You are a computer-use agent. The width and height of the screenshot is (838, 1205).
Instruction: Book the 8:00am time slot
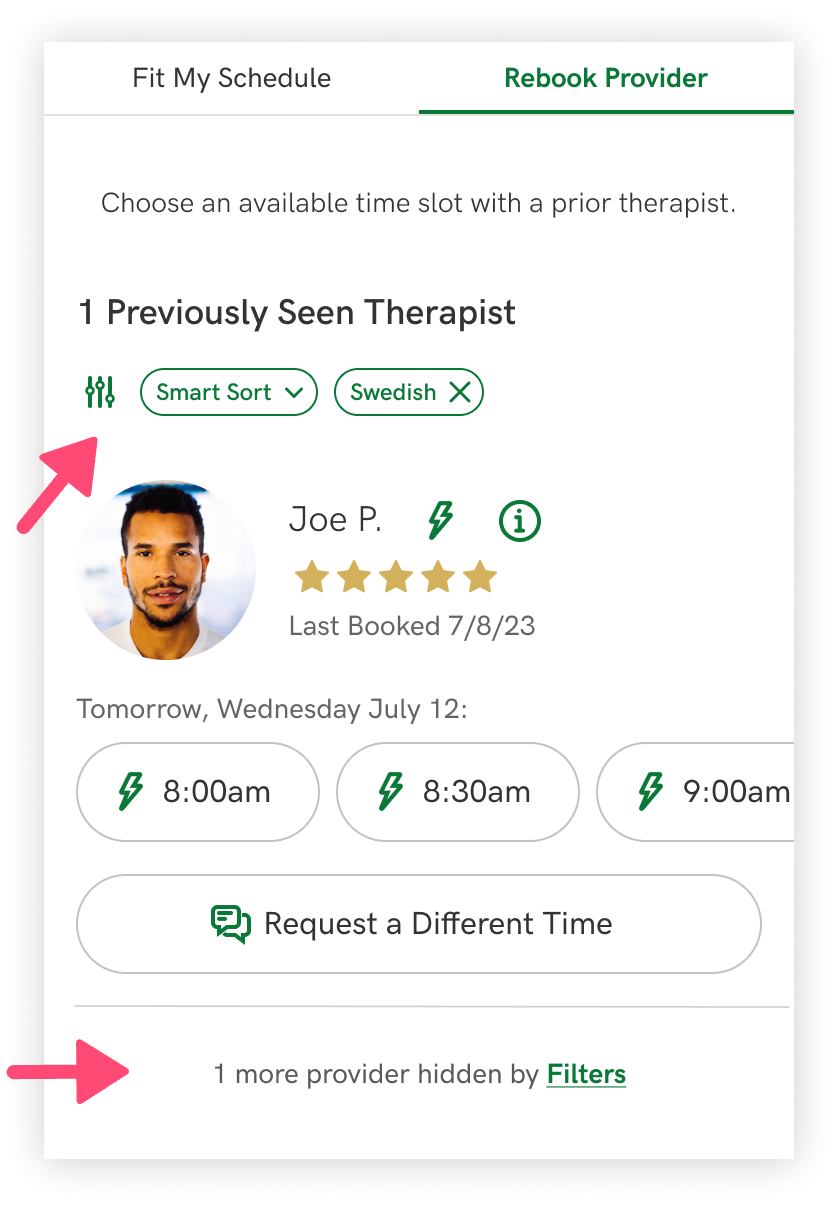198,792
